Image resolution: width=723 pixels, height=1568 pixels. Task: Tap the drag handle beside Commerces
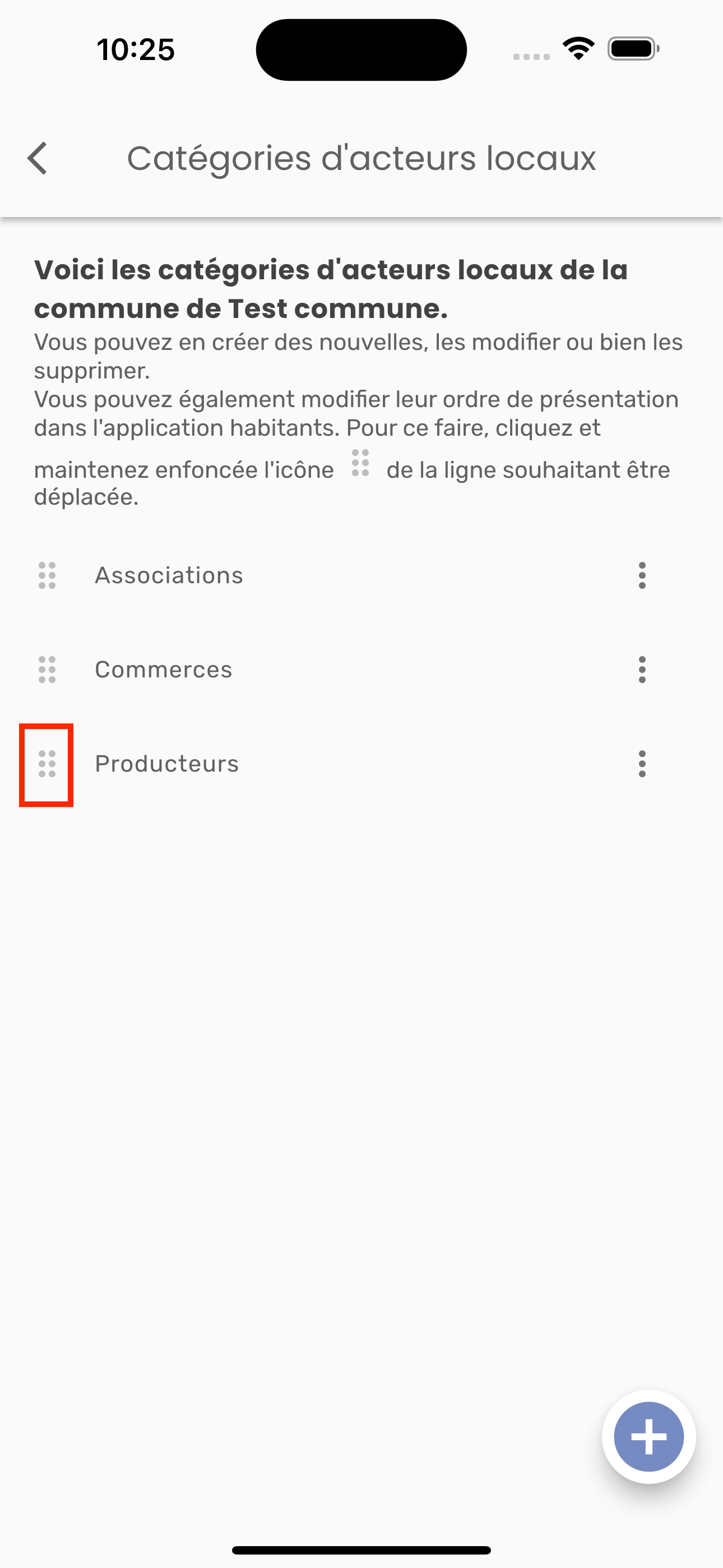coord(47,670)
